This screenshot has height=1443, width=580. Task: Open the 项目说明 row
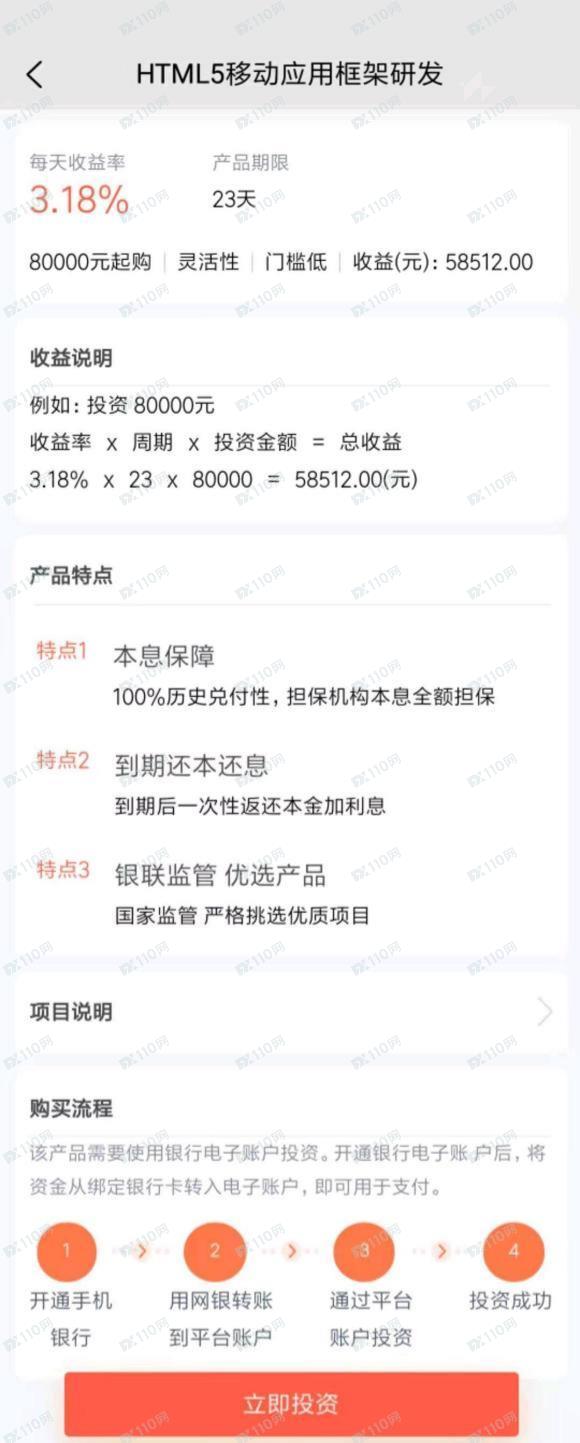click(x=290, y=1012)
